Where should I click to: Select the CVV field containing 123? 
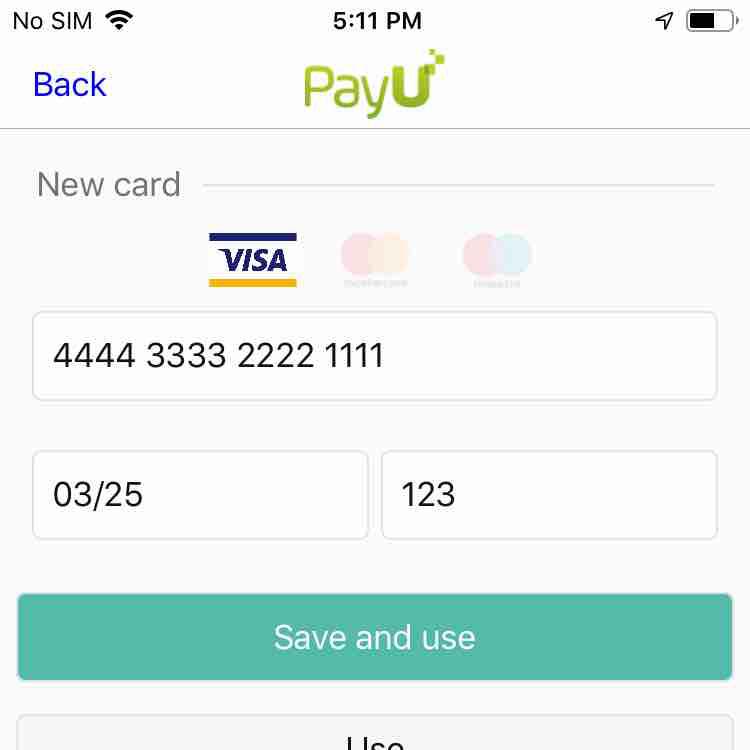[x=548, y=495]
